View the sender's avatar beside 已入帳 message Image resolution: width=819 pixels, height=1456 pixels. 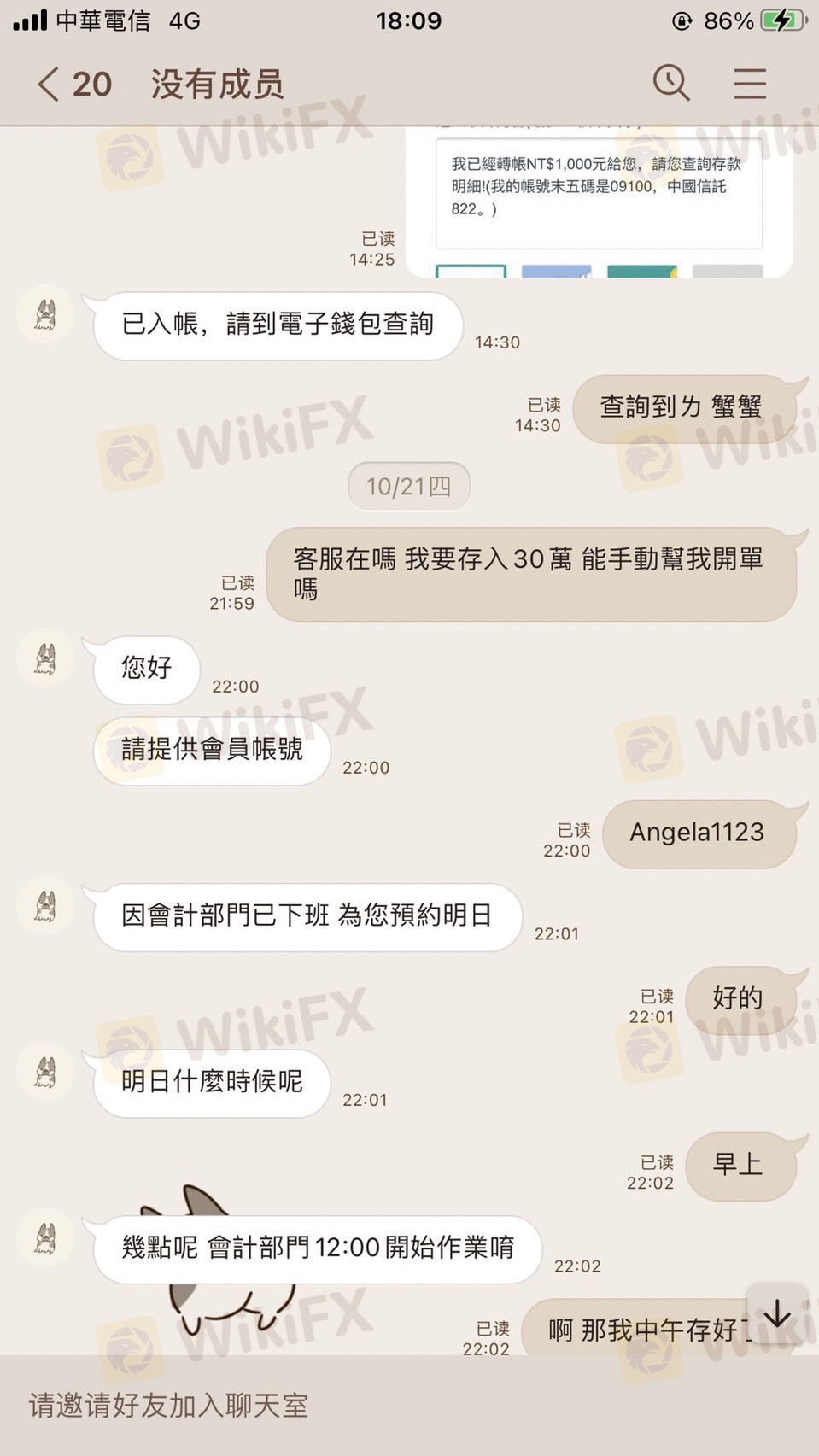(46, 314)
